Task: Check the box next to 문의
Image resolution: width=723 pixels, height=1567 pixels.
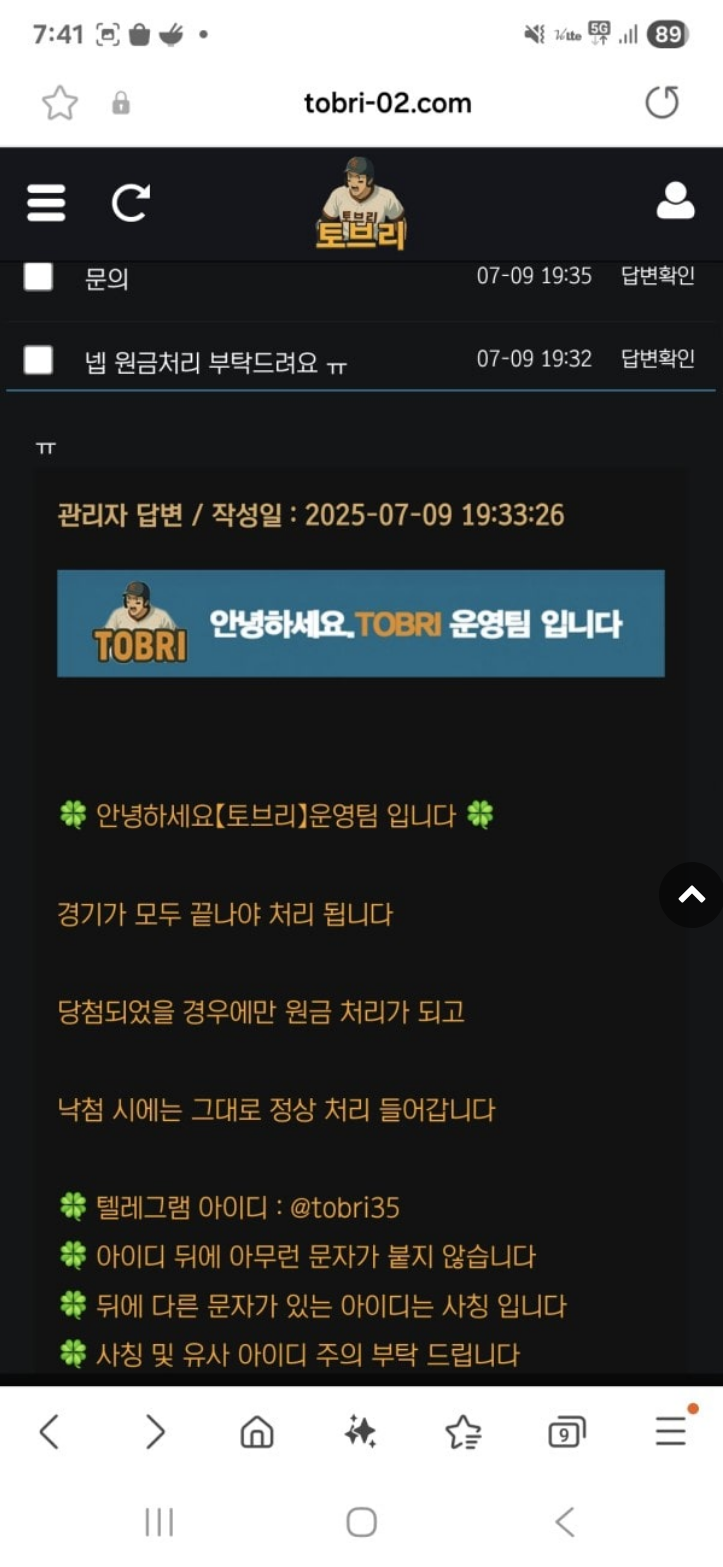Action: pyautogui.click(x=38, y=277)
